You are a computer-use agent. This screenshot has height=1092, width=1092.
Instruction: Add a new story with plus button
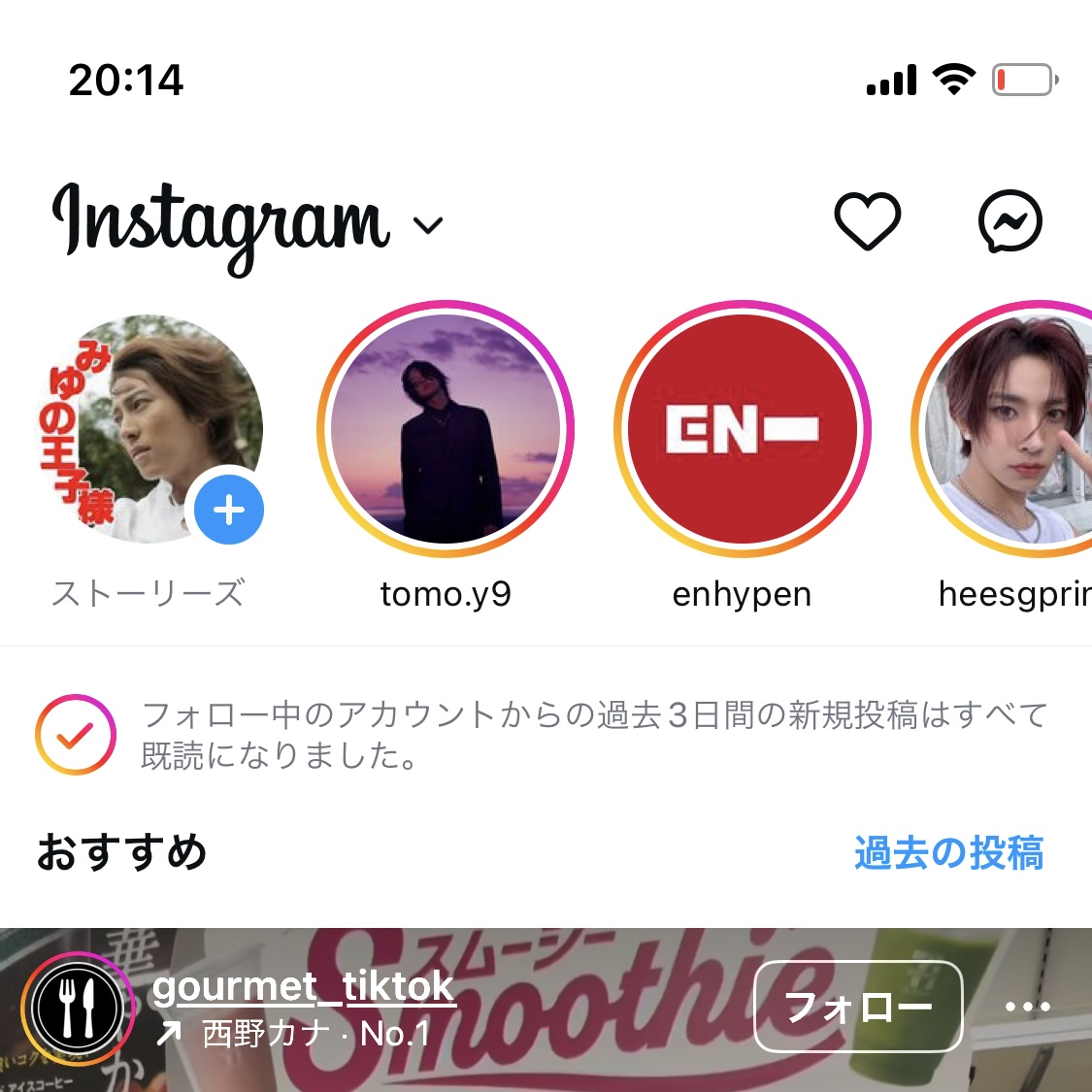coord(229,510)
